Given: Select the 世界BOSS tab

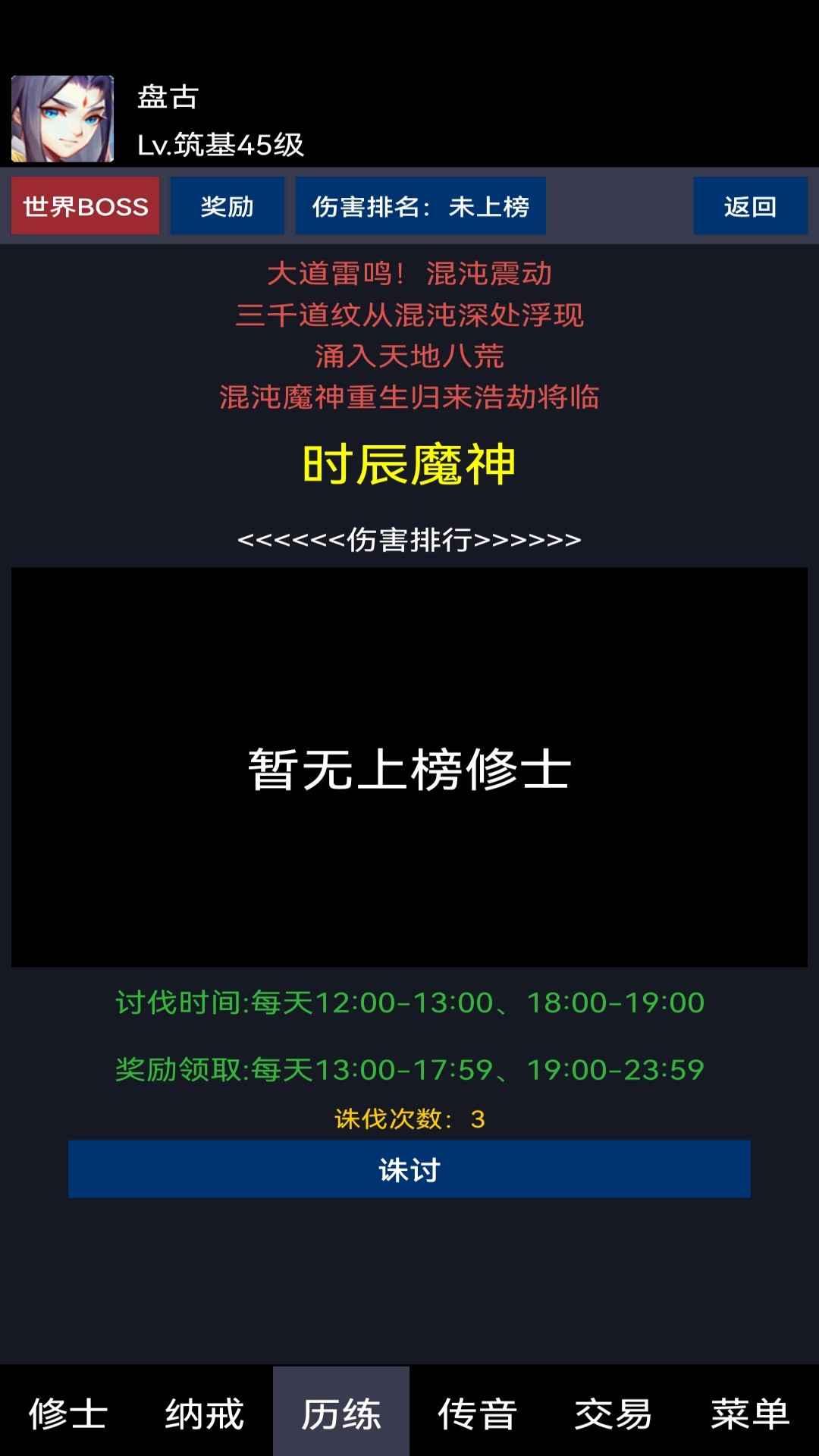Looking at the screenshot, I should click(x=85, y=206).
